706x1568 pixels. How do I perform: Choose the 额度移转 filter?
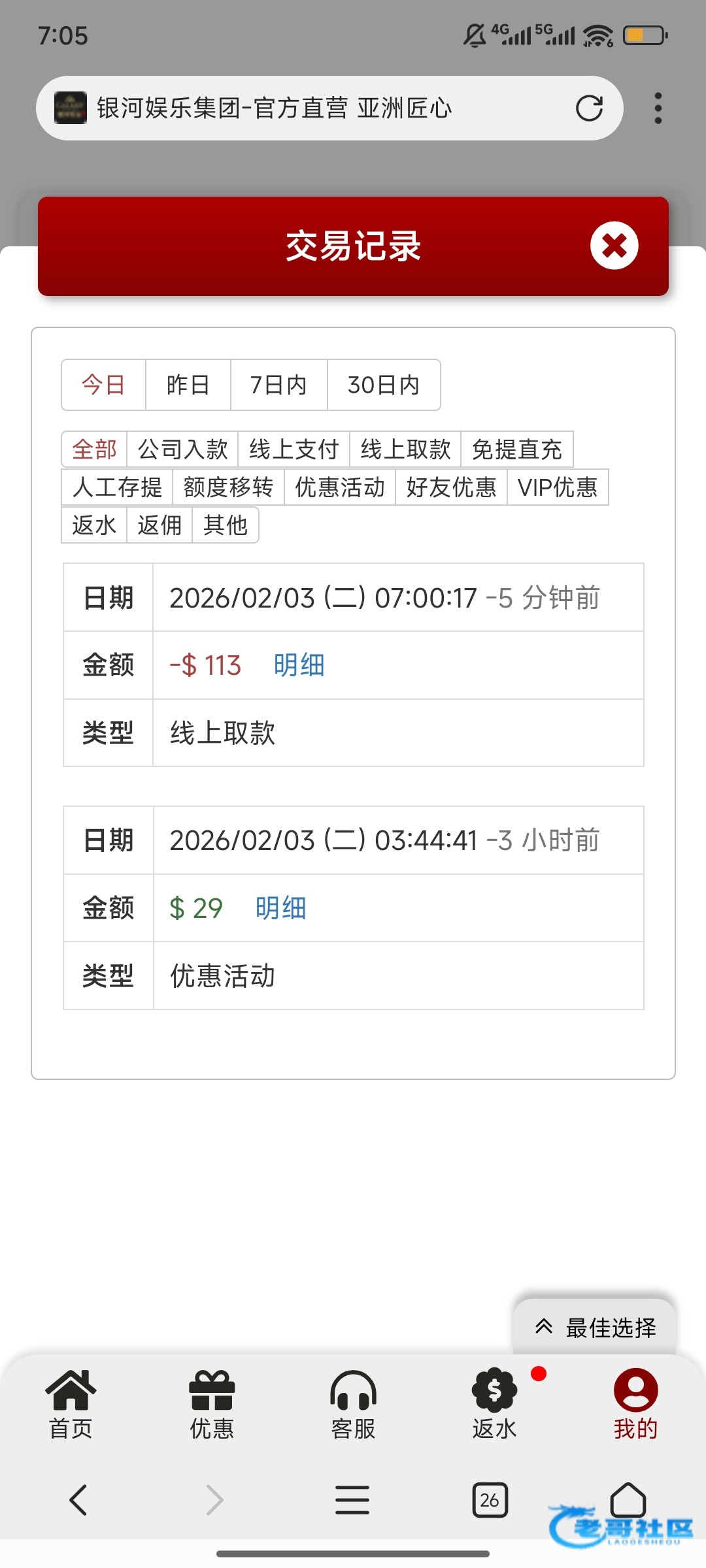coord(228,487)
